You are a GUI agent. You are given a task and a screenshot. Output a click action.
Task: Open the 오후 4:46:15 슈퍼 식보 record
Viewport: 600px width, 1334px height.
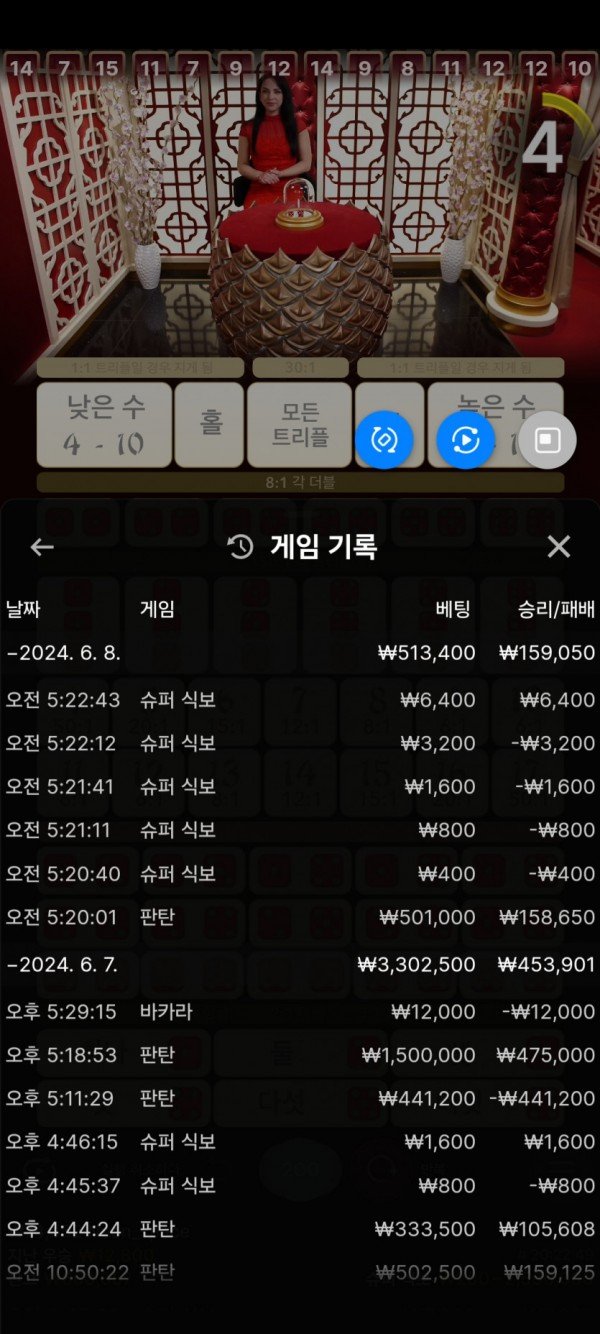point(300,1142)
